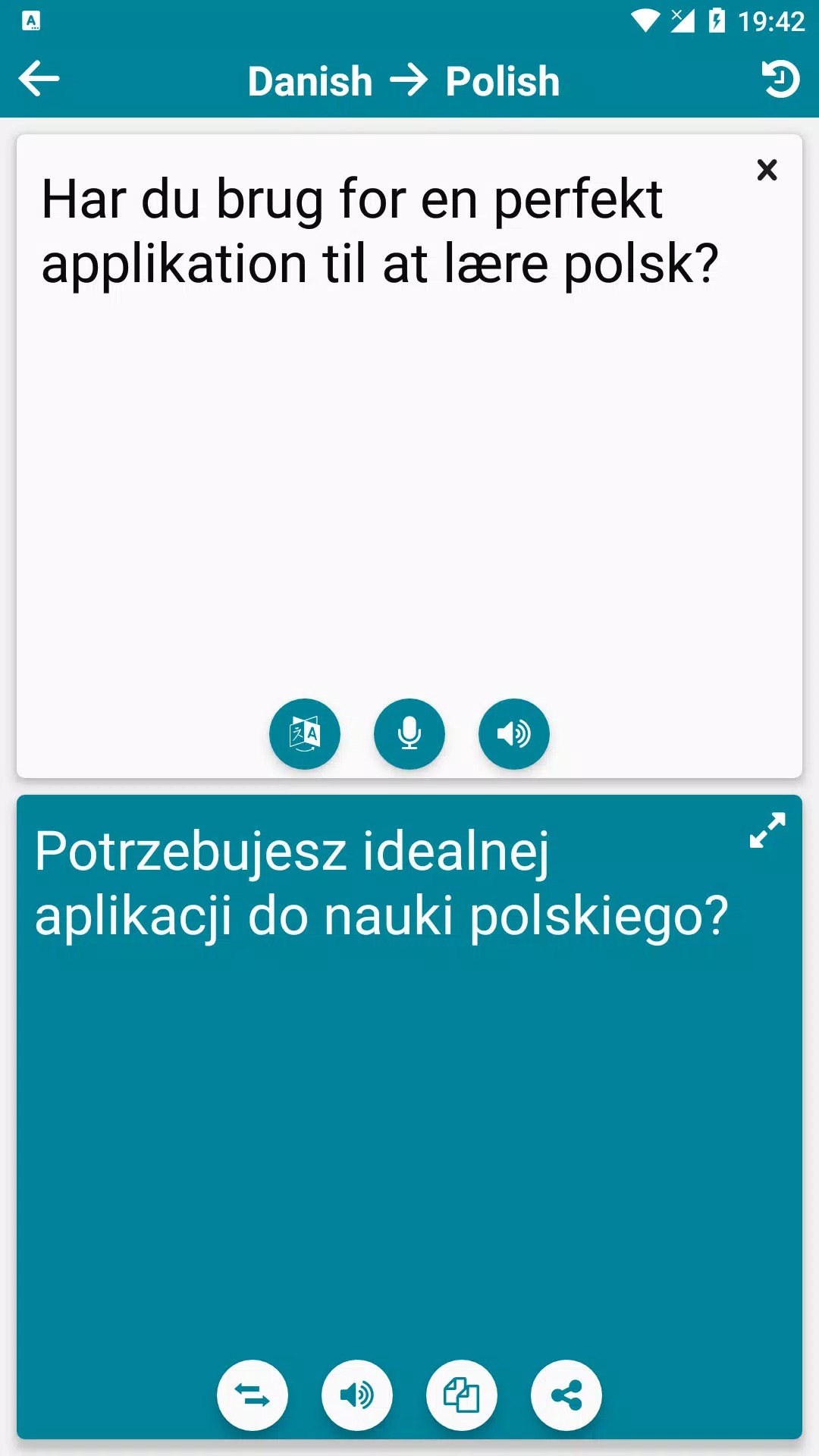Start voice input with microphone
Viewport: 819px width, 1456px height.
[409, 733]
